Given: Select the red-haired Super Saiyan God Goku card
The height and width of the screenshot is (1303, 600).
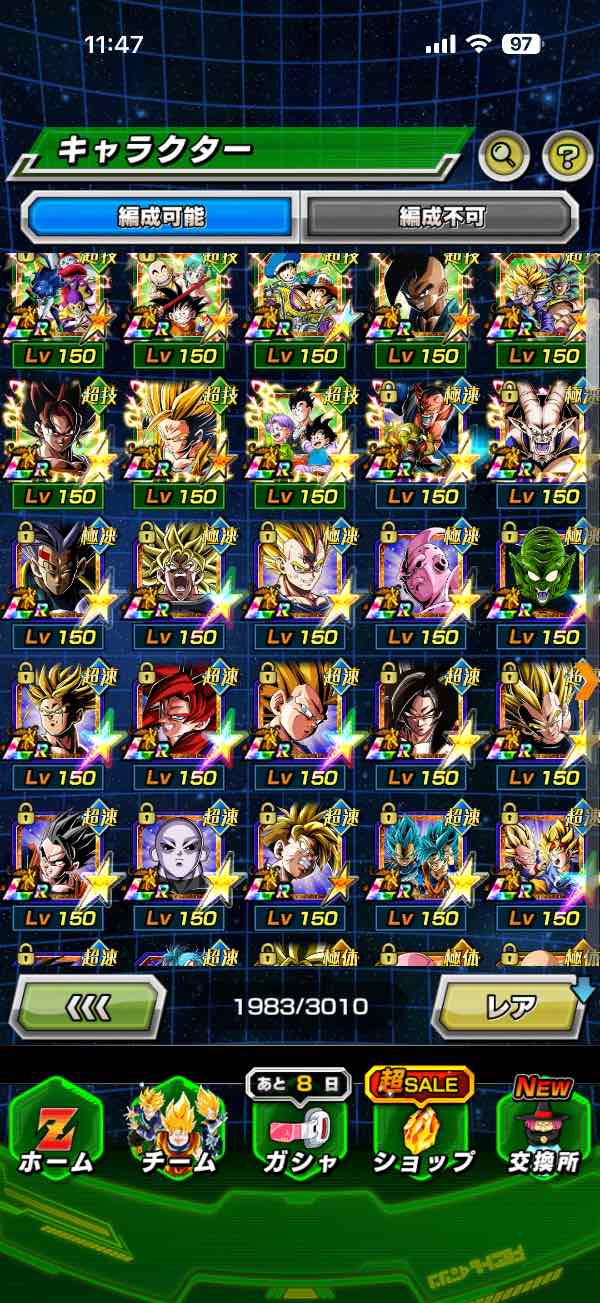Looking at the screenshot, I should click(179, 717).
